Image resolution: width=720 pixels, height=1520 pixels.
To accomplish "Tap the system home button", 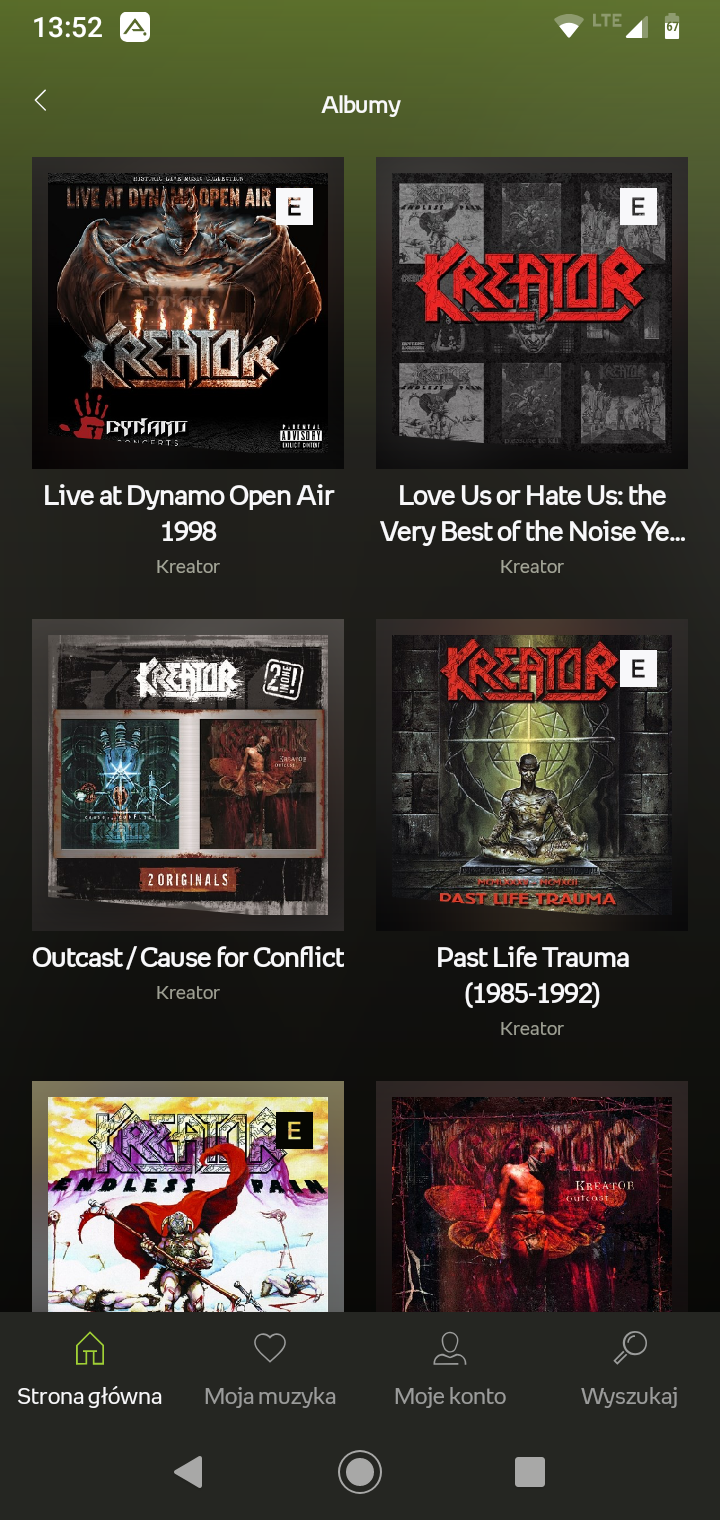I will (360, 1472).
